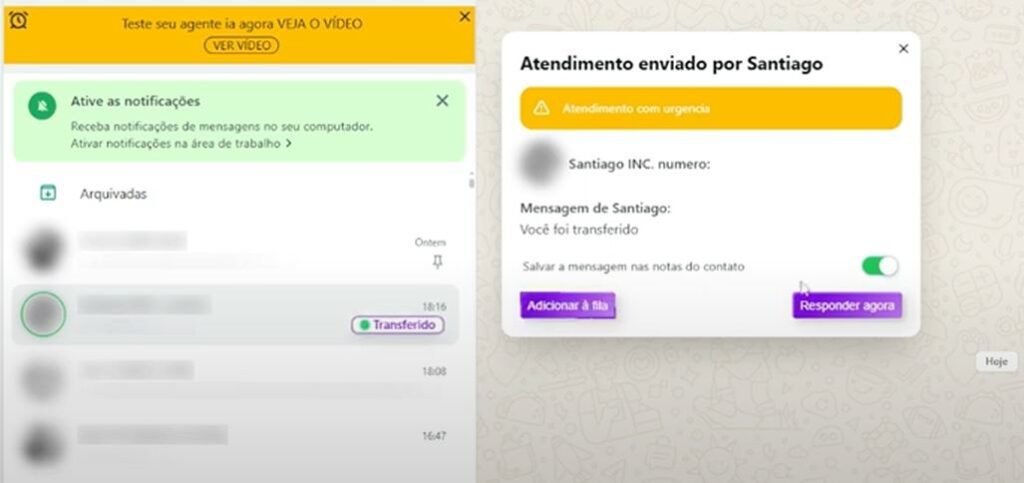Open Ativar notificações na área de trabalho link
Viewport: 1024px width, 483px height.
pyautogui.click(x=181, y=144)
